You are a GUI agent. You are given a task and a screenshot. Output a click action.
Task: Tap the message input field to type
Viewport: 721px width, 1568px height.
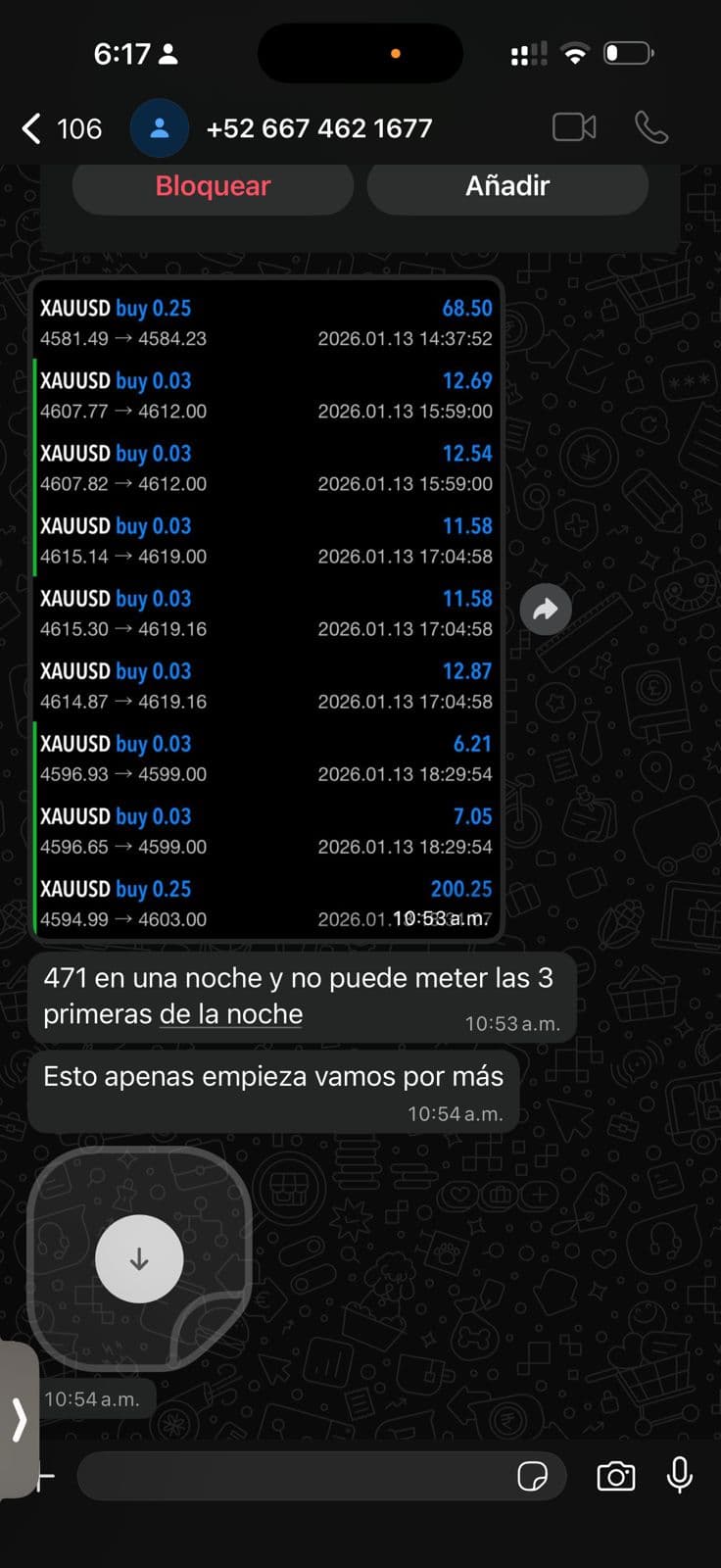click(x=294, y=1477)
